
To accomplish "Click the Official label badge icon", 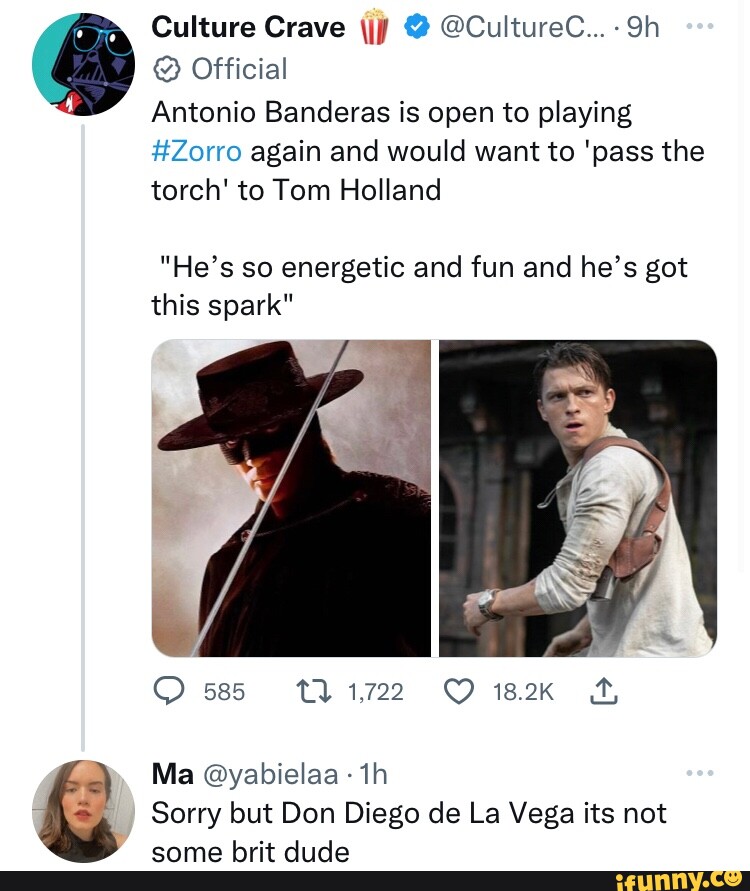I will pos(166,68).
